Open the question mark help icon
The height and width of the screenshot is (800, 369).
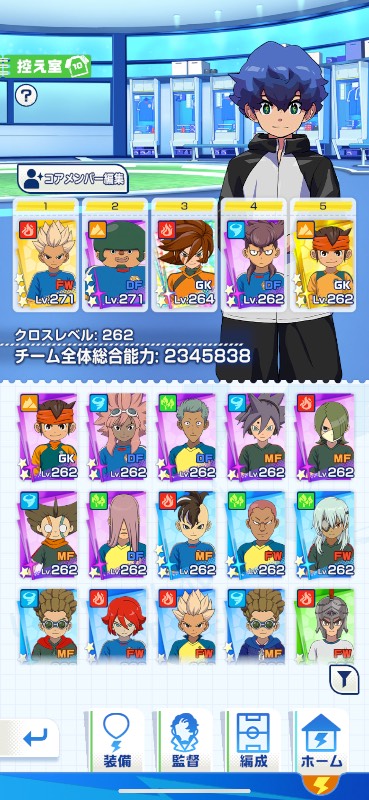tap(26, 95)
